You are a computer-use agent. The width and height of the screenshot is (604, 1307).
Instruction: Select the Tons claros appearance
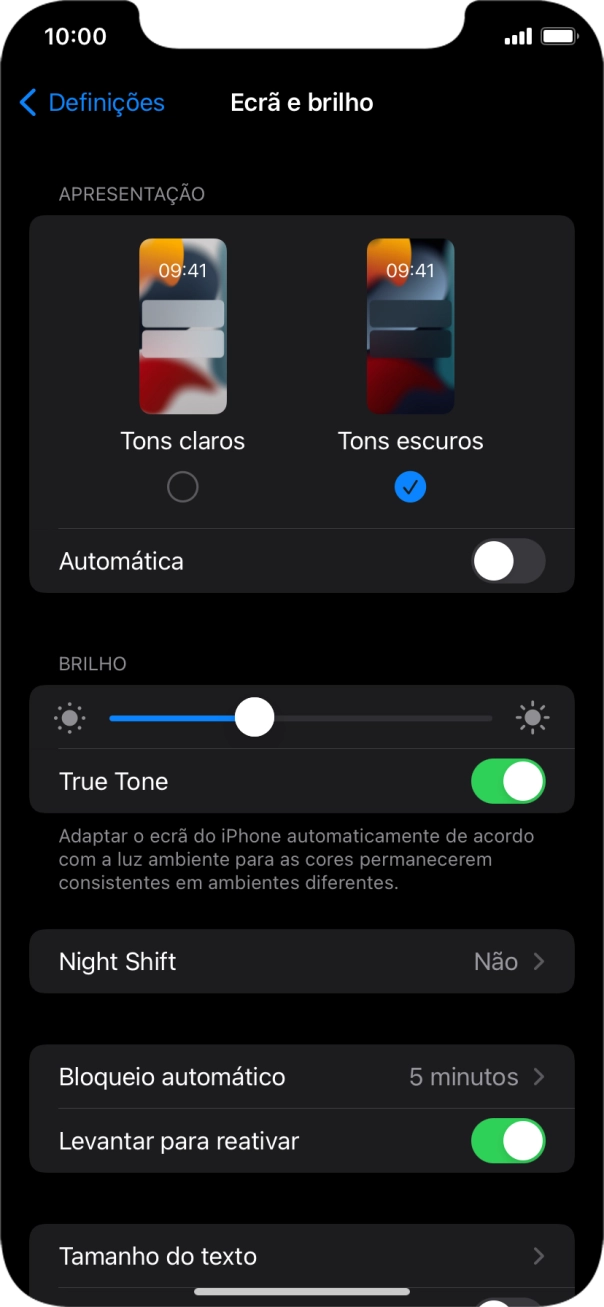click(182, 487)
